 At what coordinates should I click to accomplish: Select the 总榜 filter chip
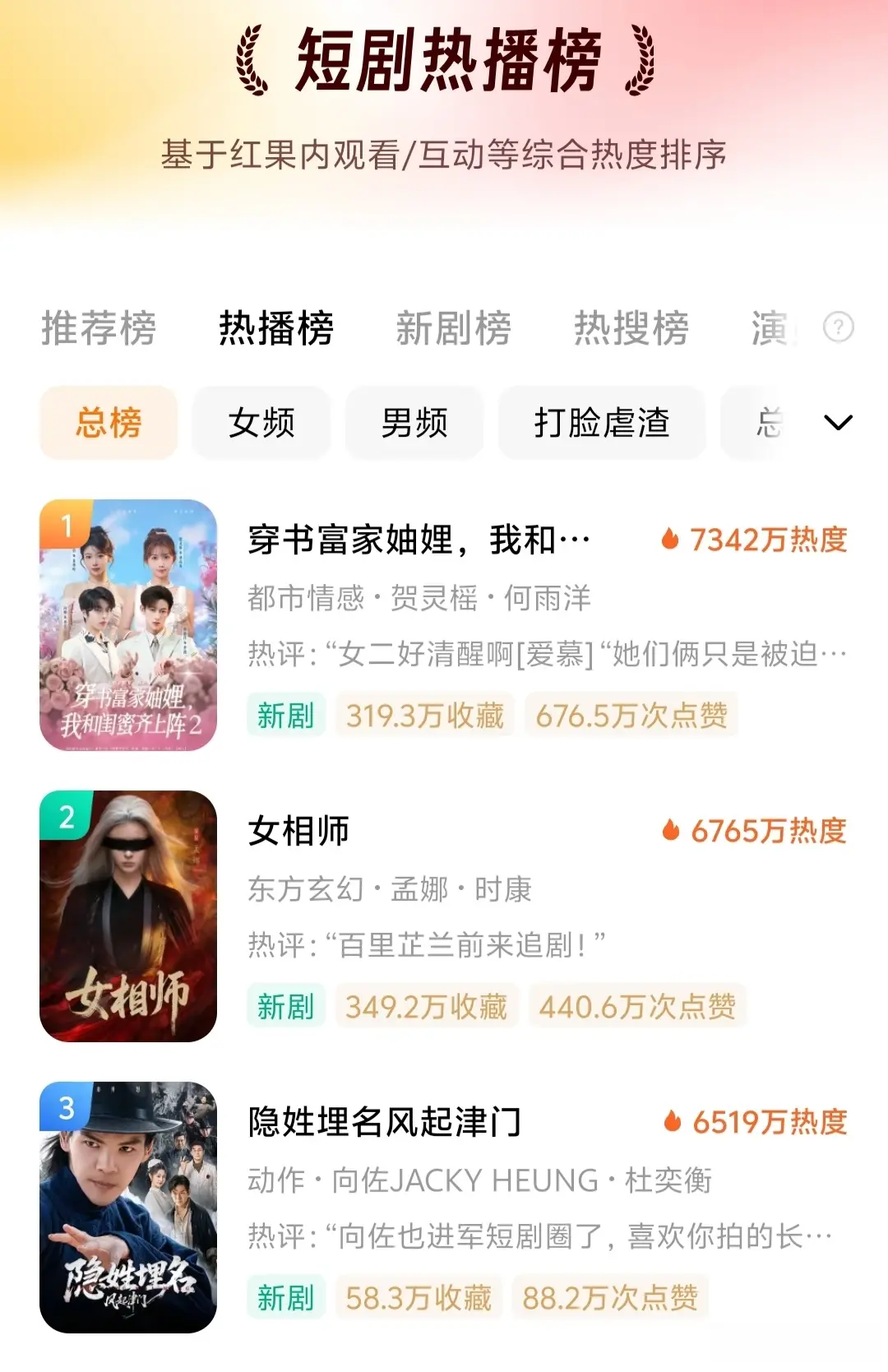109,423
